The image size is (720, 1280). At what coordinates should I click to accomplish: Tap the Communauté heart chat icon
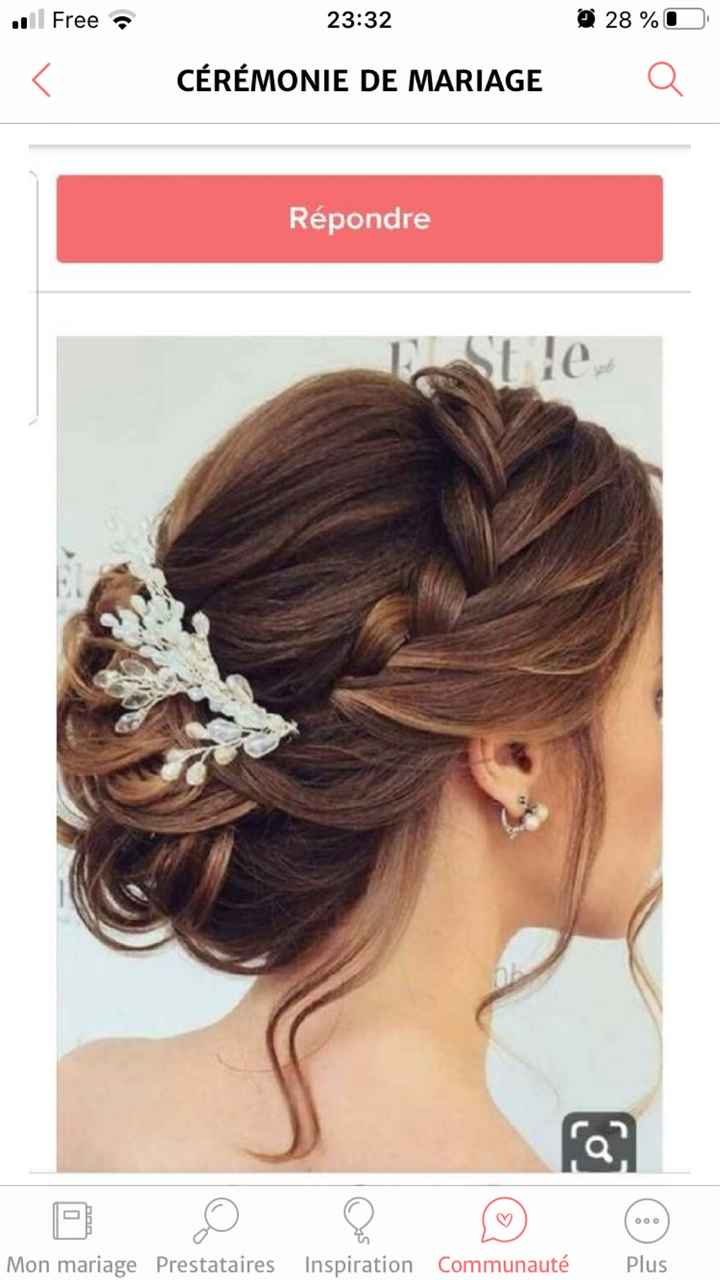(503, 1219)
